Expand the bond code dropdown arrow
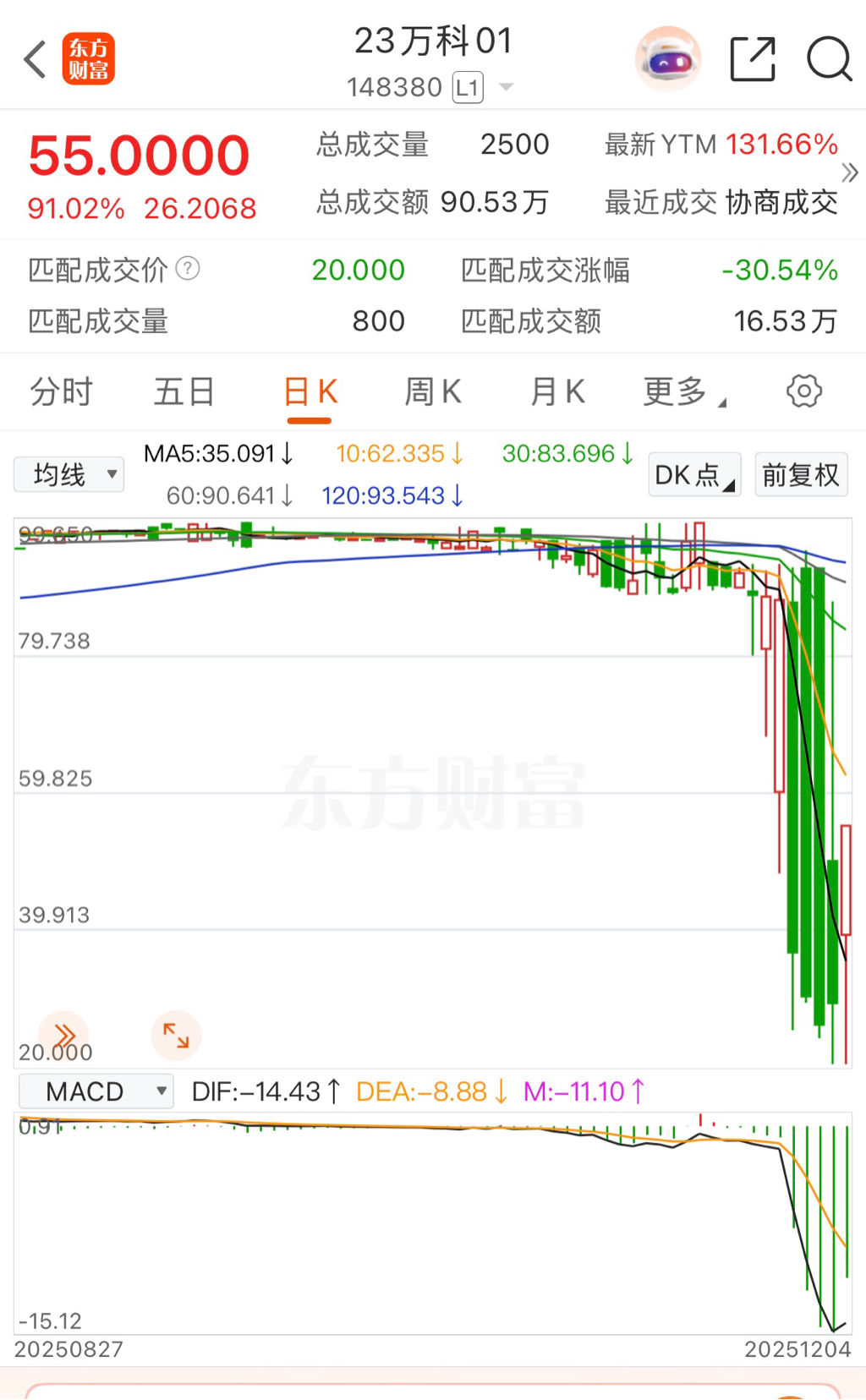This screenshot has height=1400, width=866. [506, 87]
